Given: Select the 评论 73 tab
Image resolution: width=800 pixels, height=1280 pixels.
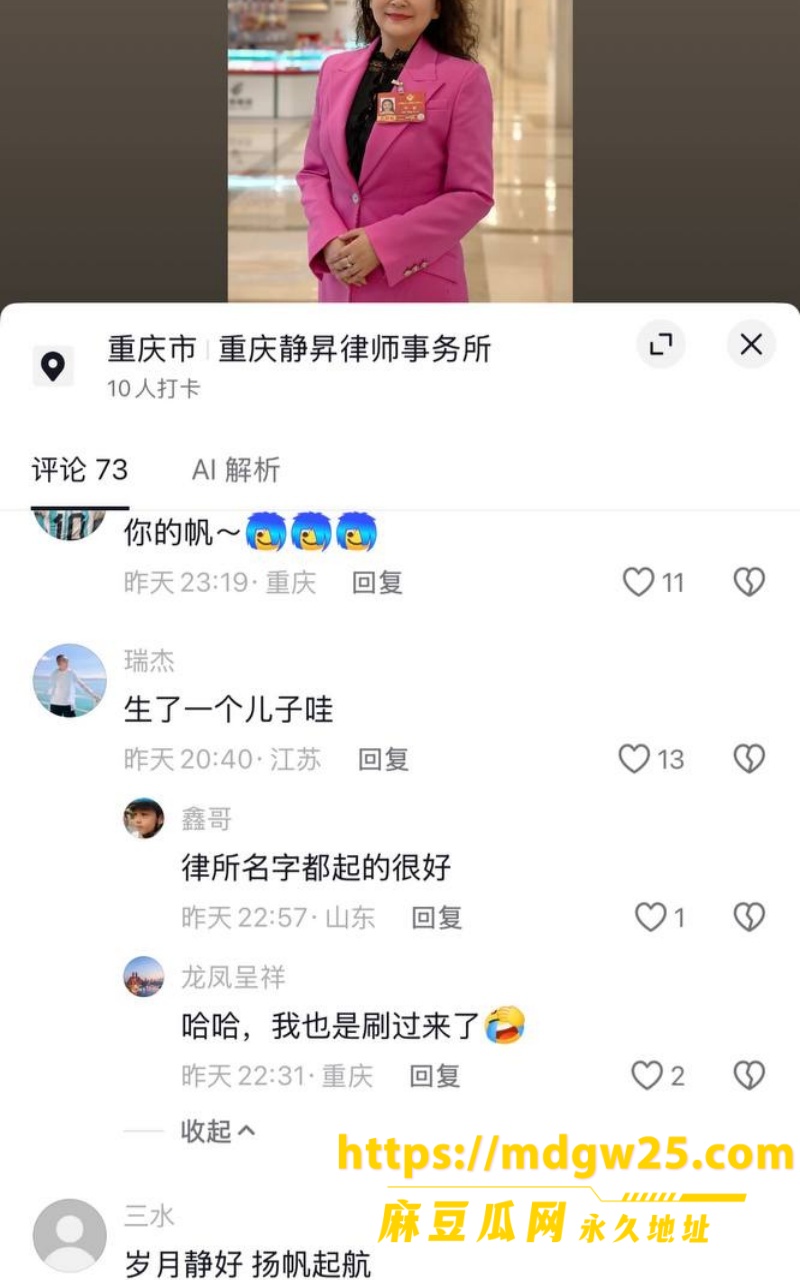Looking at the screenshot, I should click(80, 469).
